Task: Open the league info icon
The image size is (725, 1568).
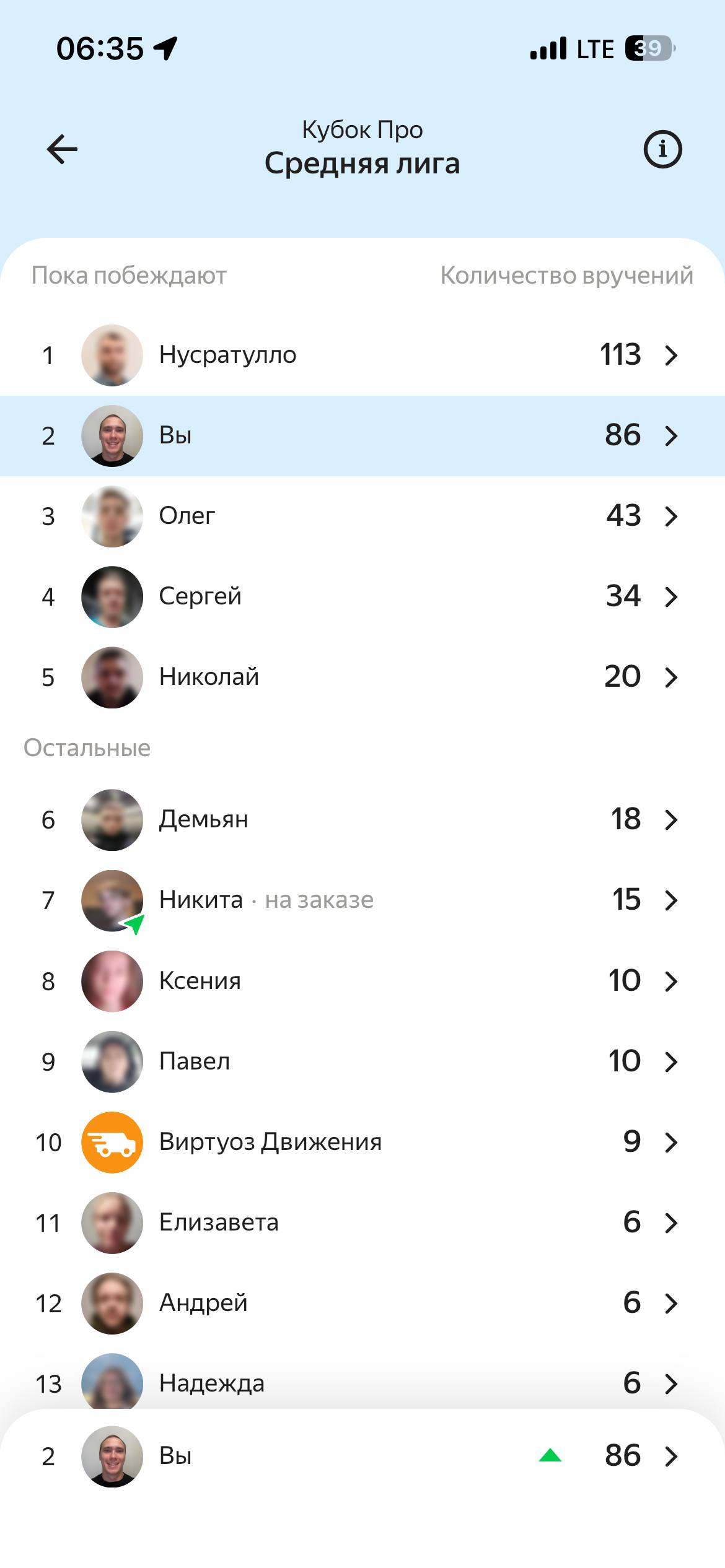Action: [662, 149]
